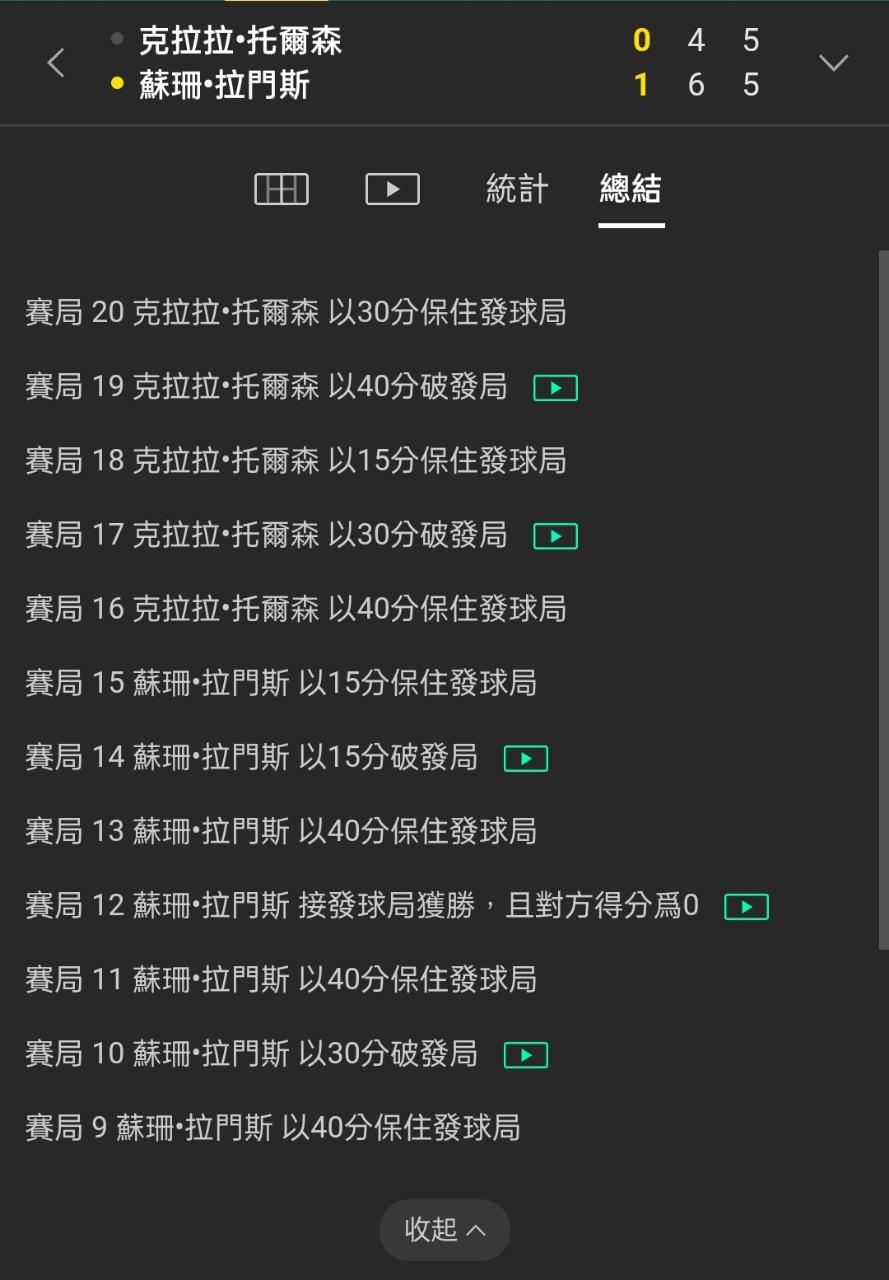Screen dimensions: 889x1280
Task: Play the video for 賽局 12
Action: (x=746, y=907)
